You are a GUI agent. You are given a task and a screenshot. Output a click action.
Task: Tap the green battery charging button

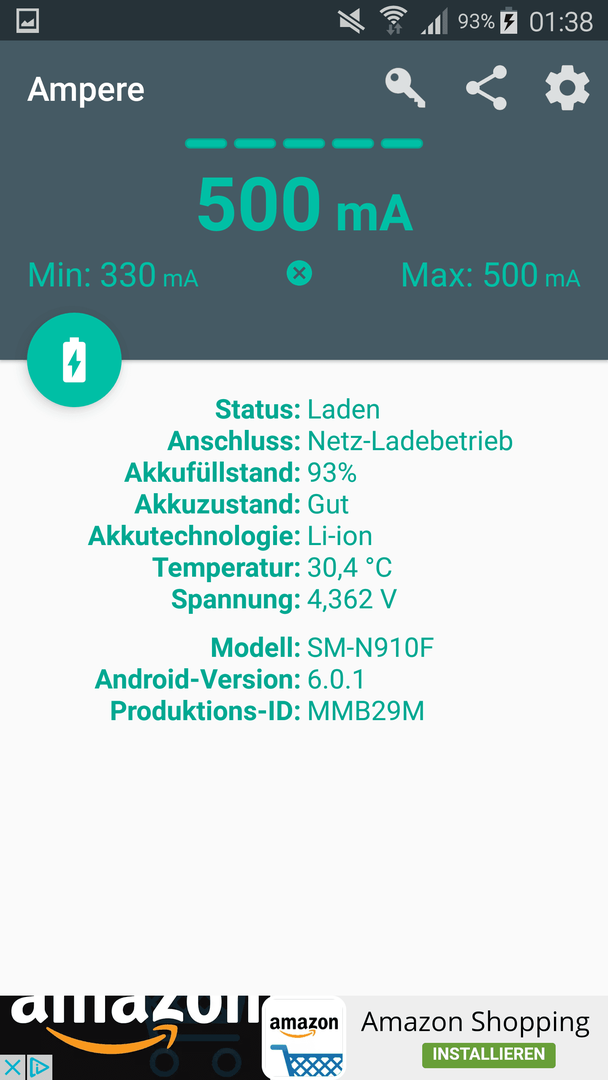(74, 360)
